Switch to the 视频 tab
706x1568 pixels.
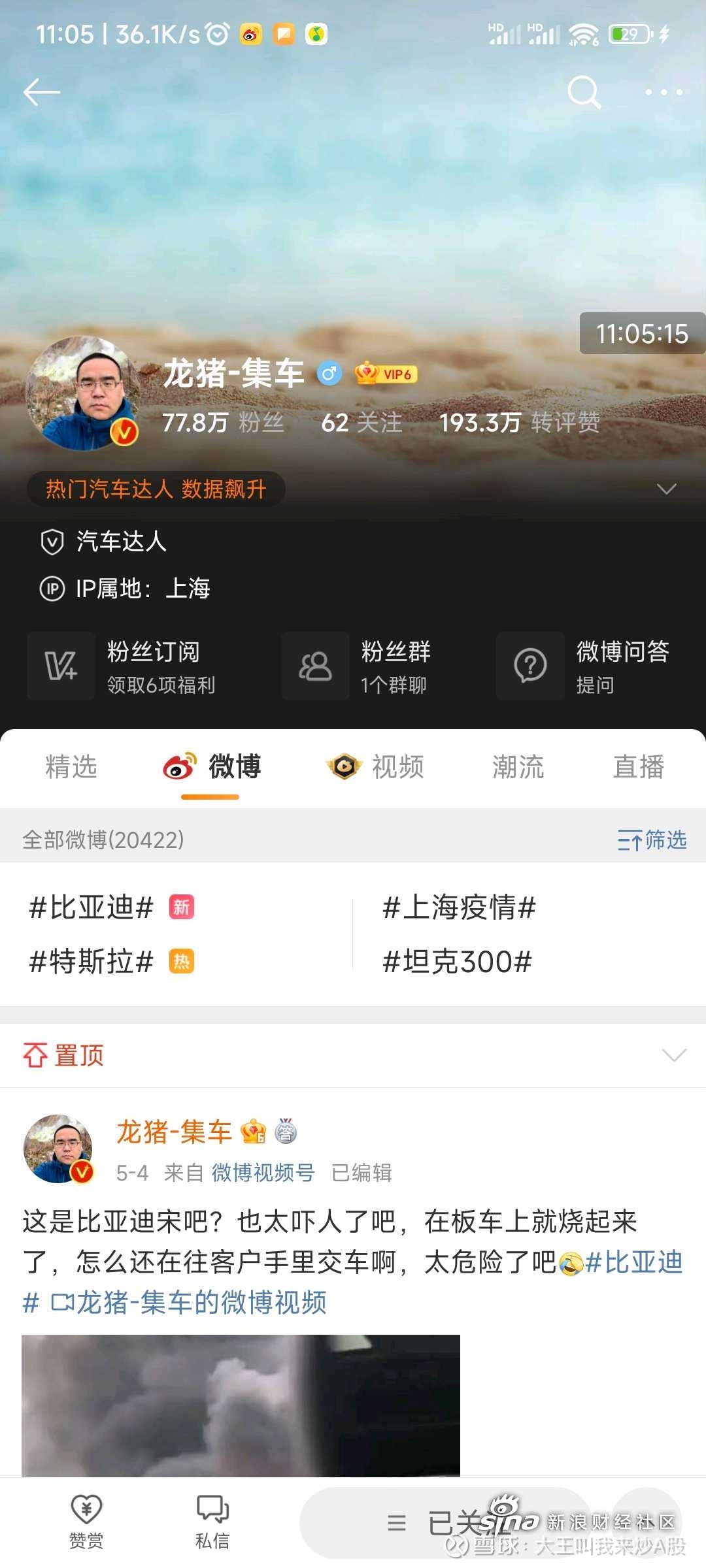[x=376, y=767]
